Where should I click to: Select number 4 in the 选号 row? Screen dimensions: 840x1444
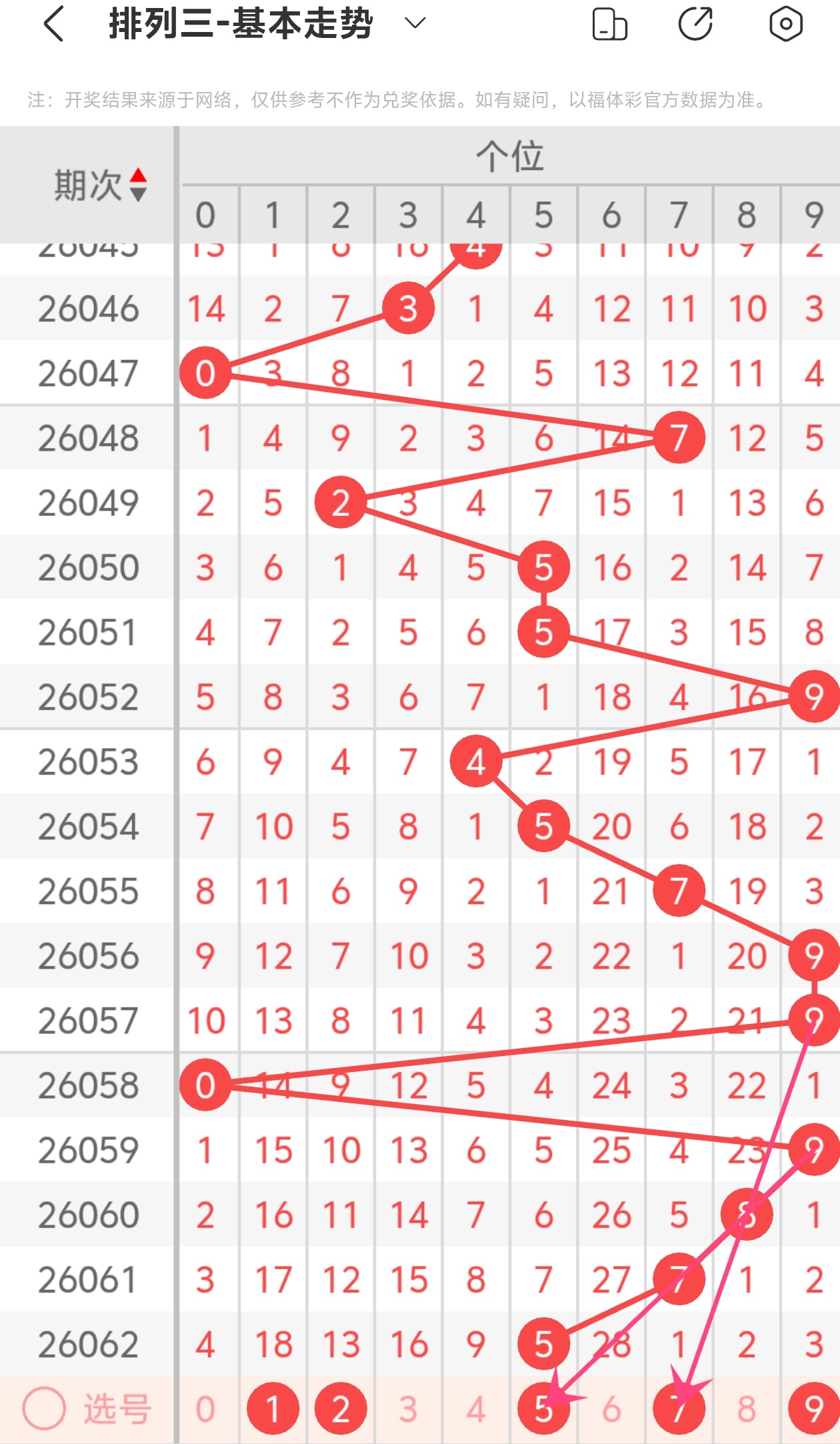(x=476, y=1409)
